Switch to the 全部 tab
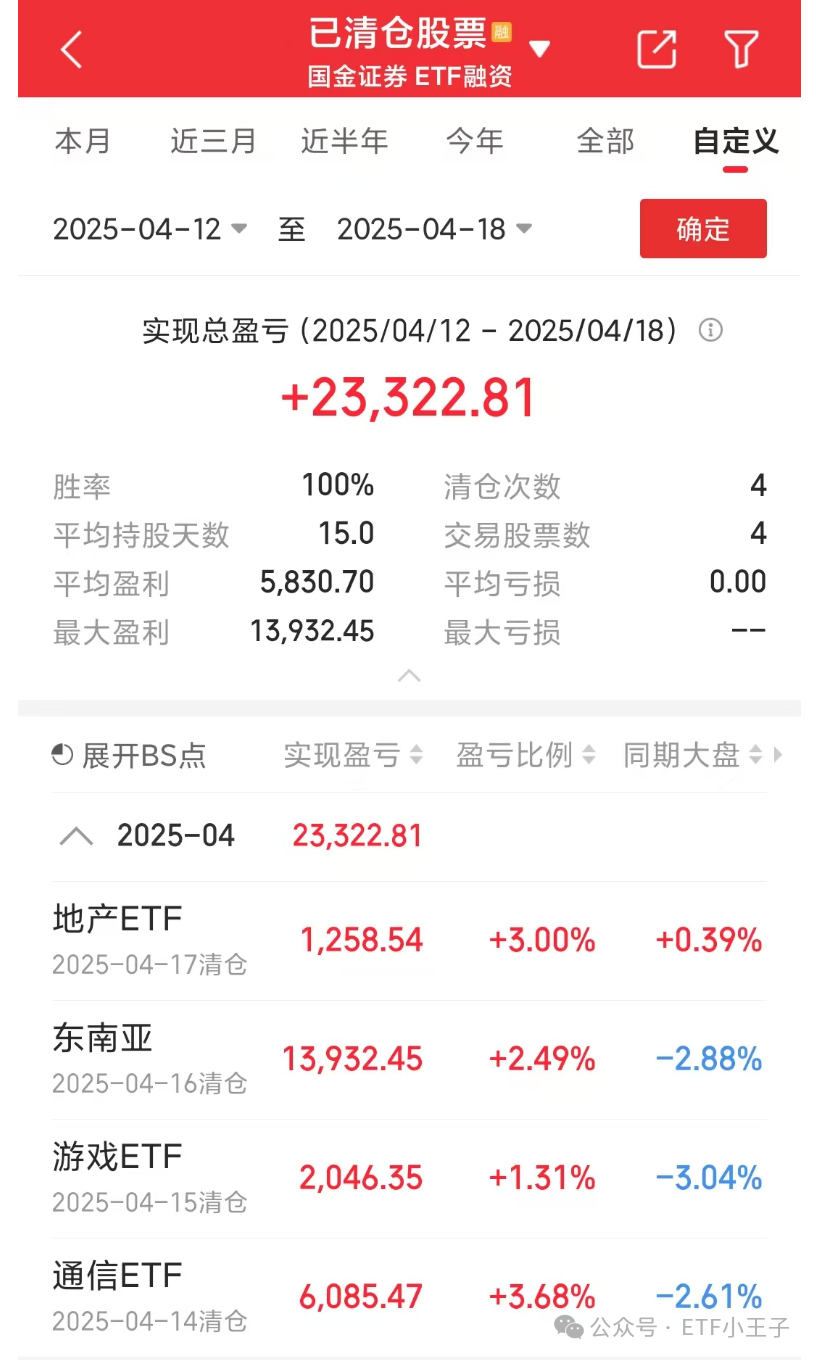 pyautogui.click(x=605, y=141)
